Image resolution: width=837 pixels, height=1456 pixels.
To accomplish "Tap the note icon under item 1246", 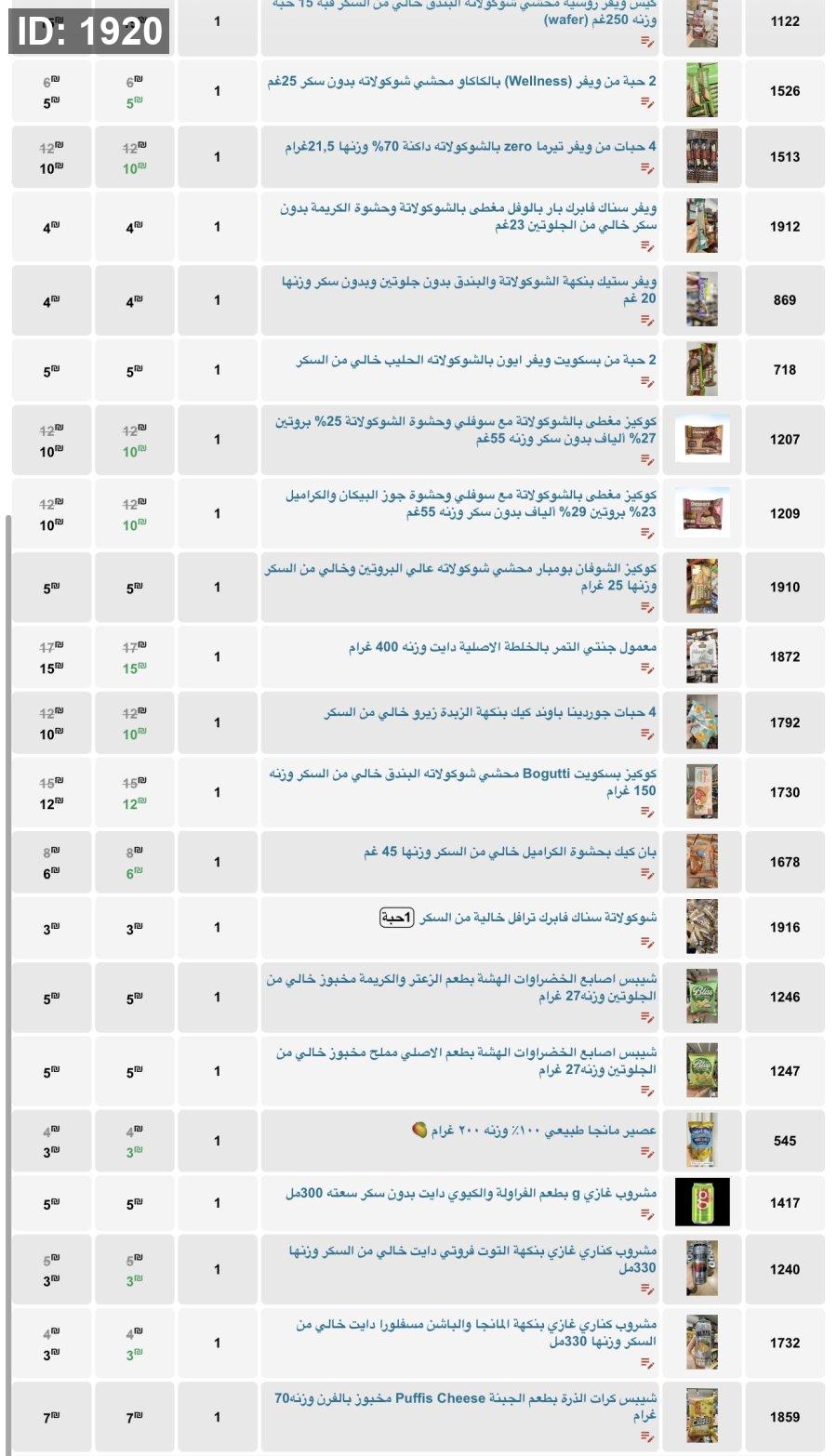I will point(647,1017).
